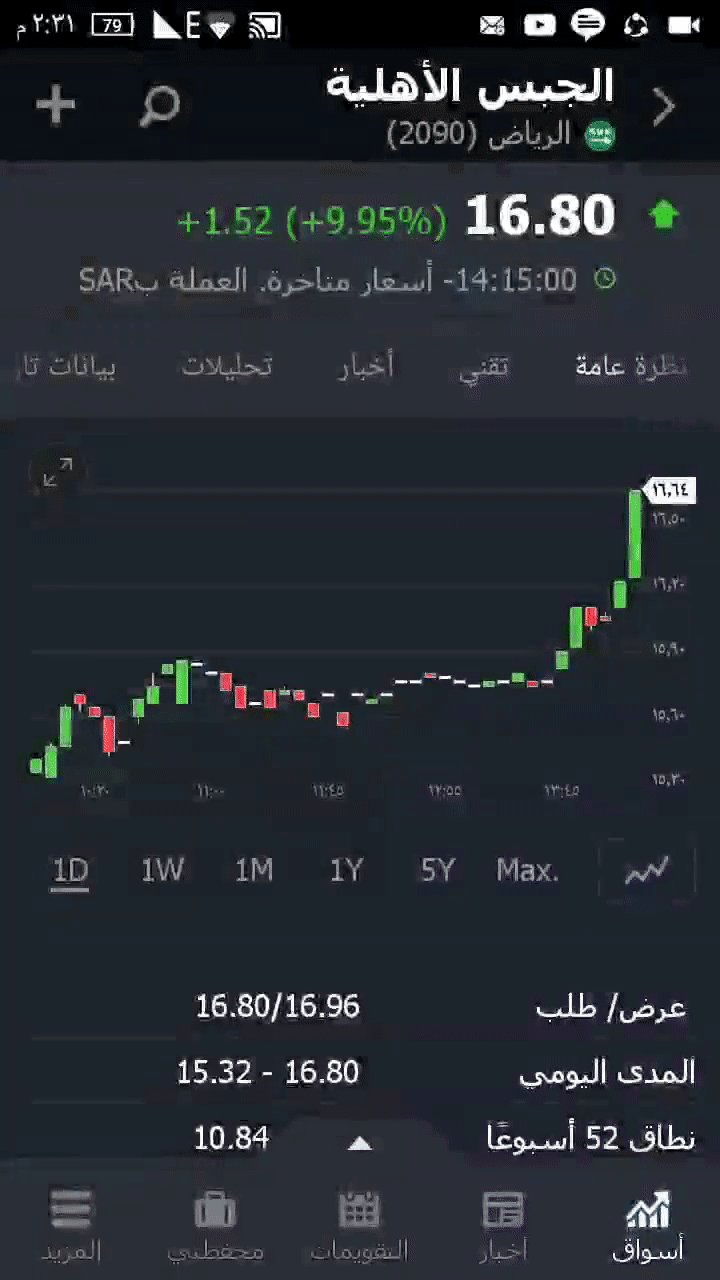
Task: Show the 1M chart range
Action: [254, 871]
